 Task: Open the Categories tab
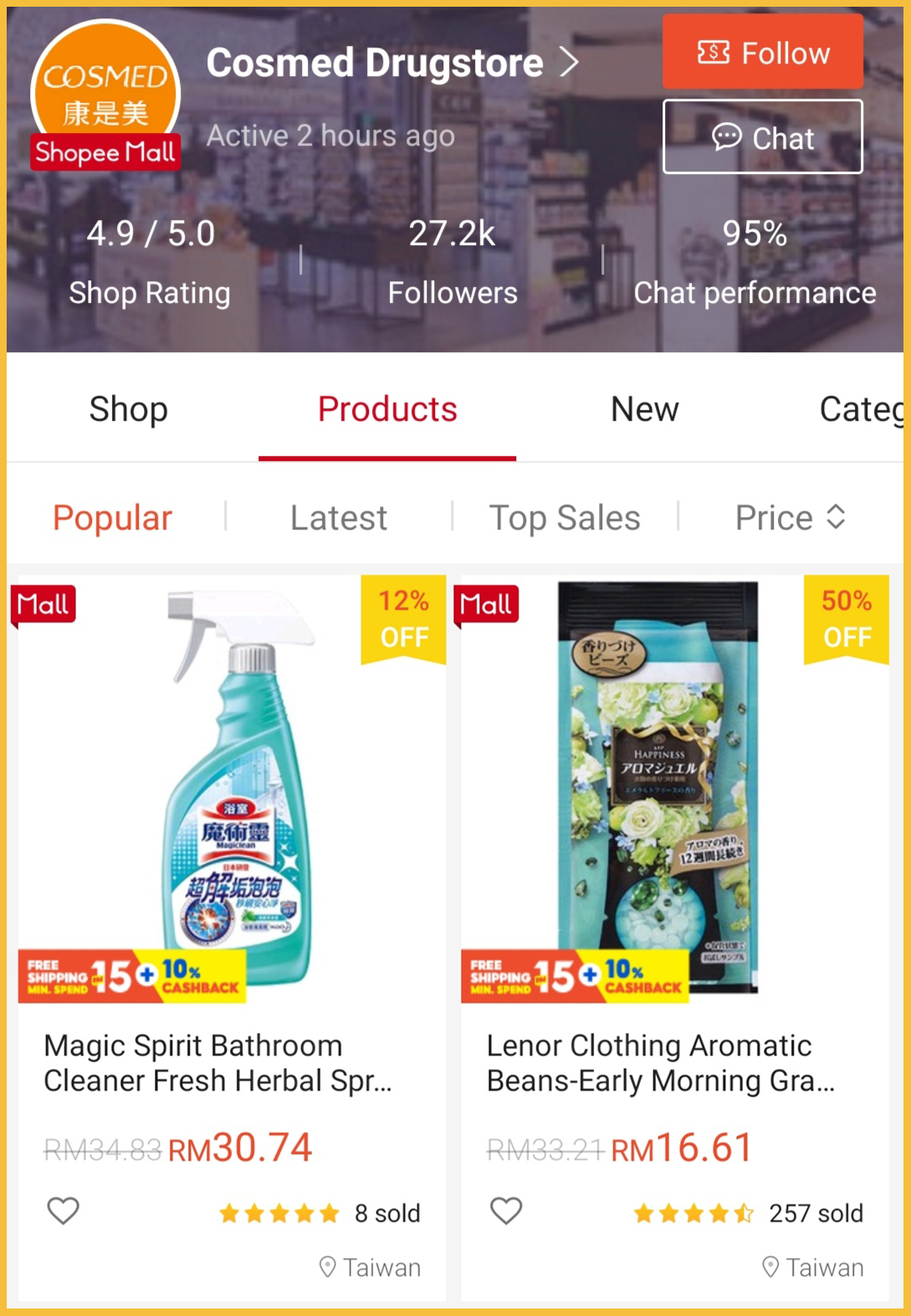click(x=860, y=409)
